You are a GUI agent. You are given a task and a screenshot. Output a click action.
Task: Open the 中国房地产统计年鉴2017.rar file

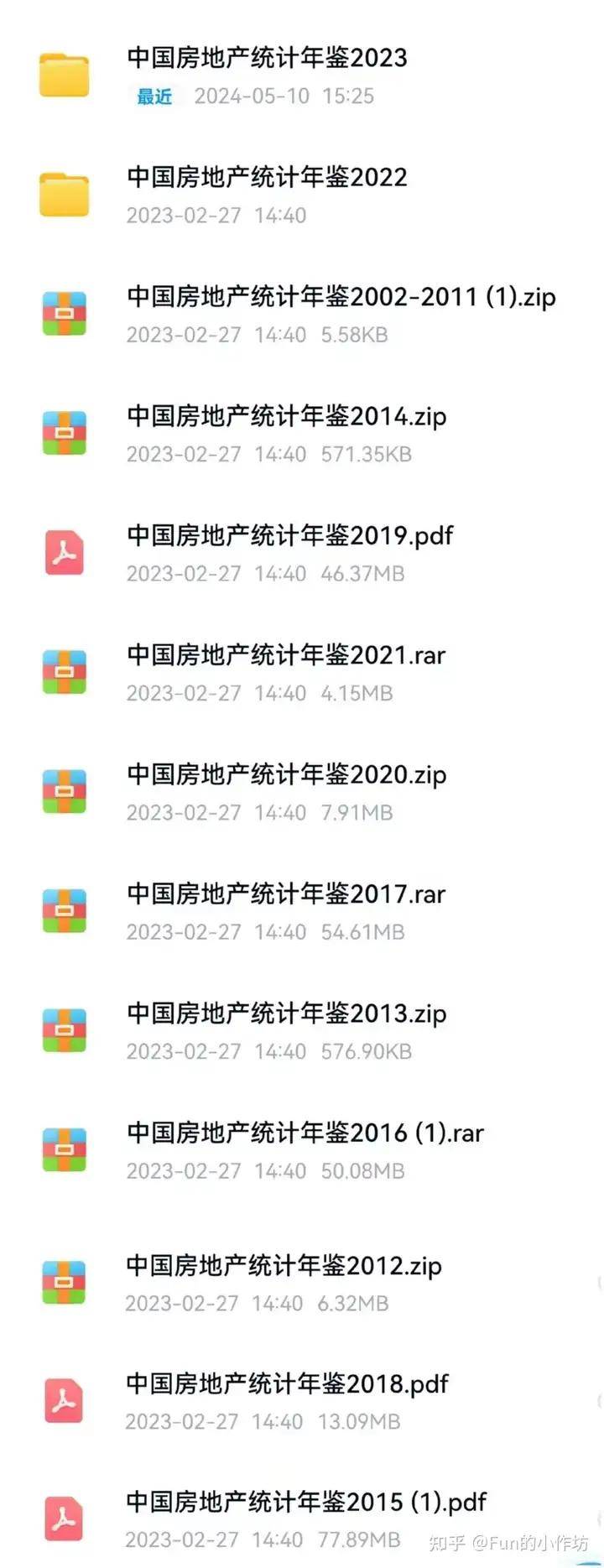285,894
